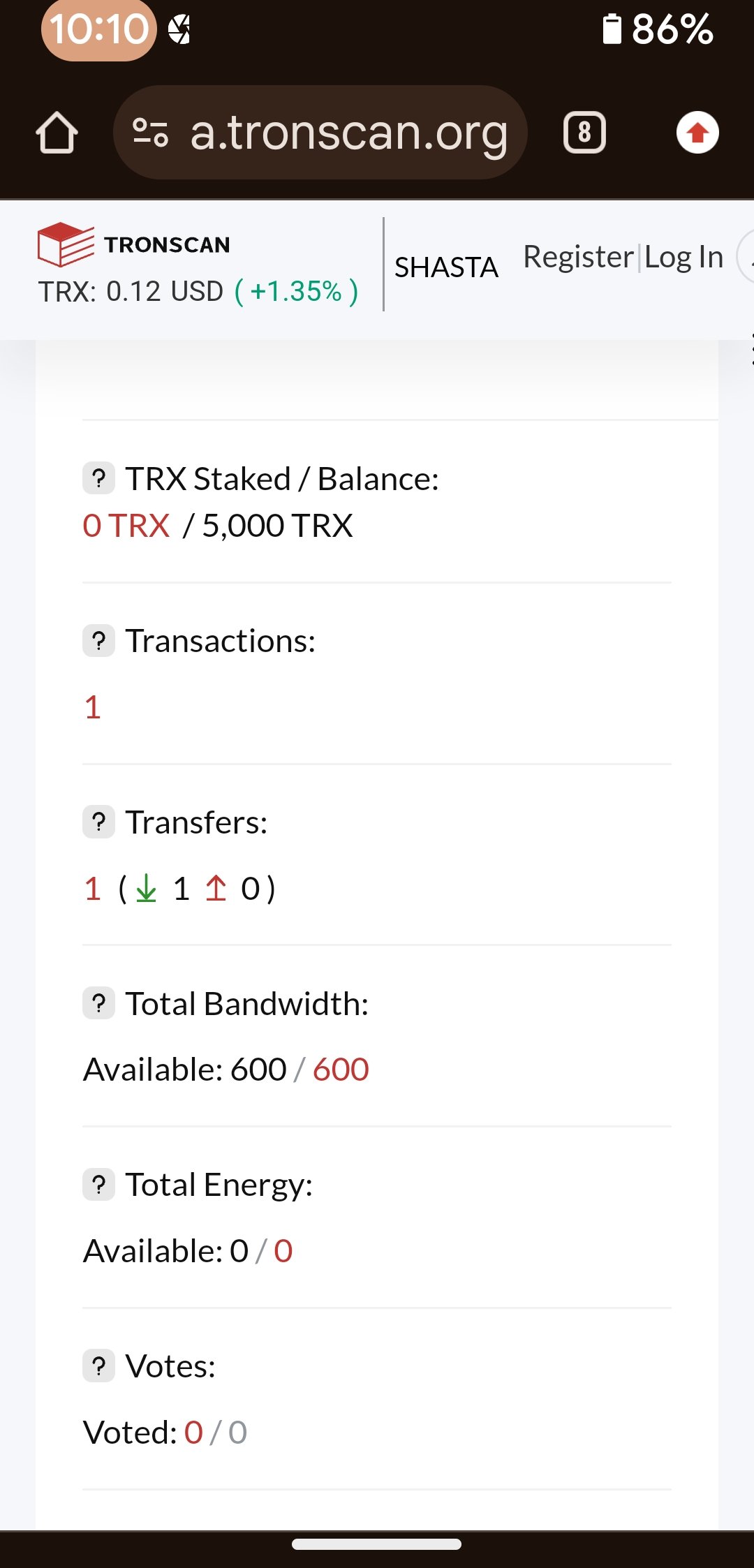Show help for Transactions

(99, 641)
